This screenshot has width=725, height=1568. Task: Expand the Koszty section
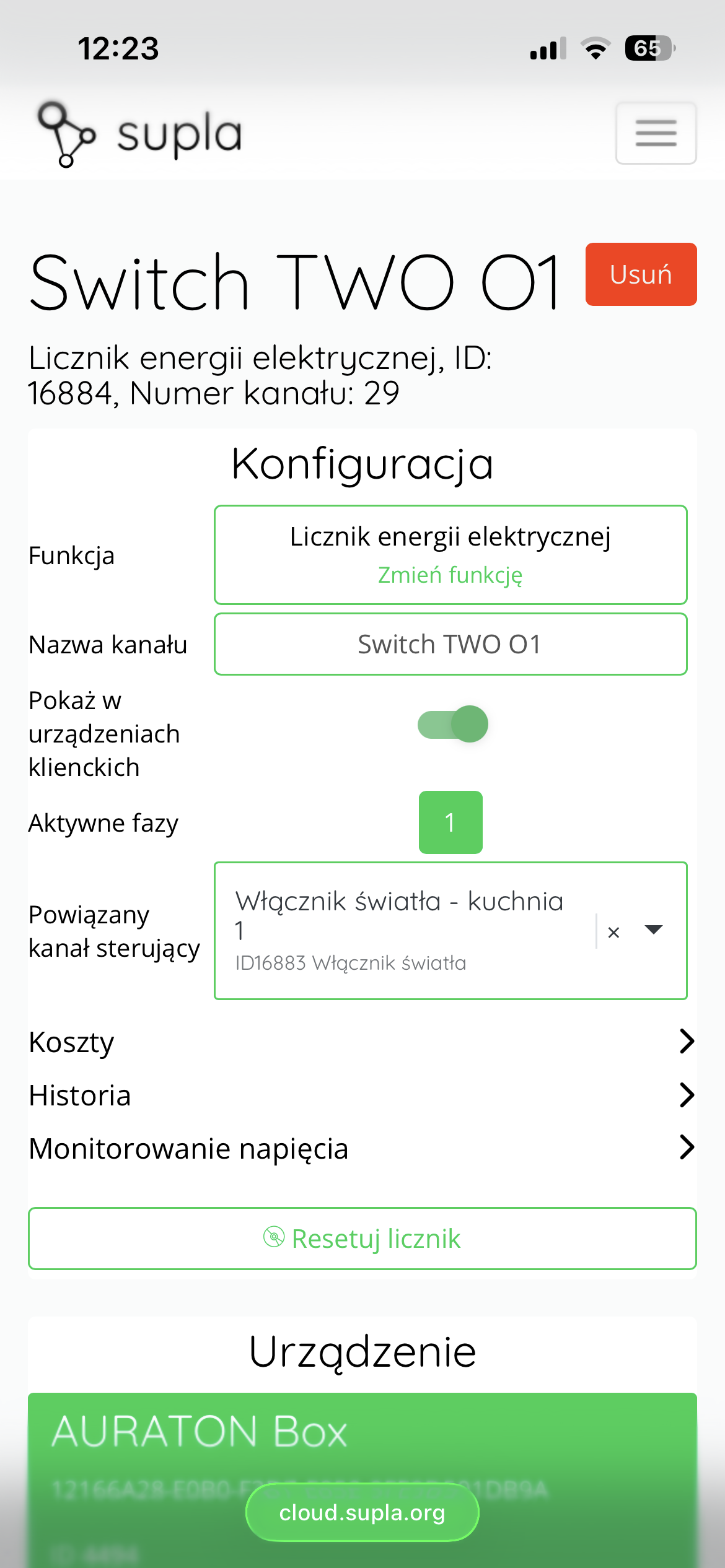pos(362,1042)
